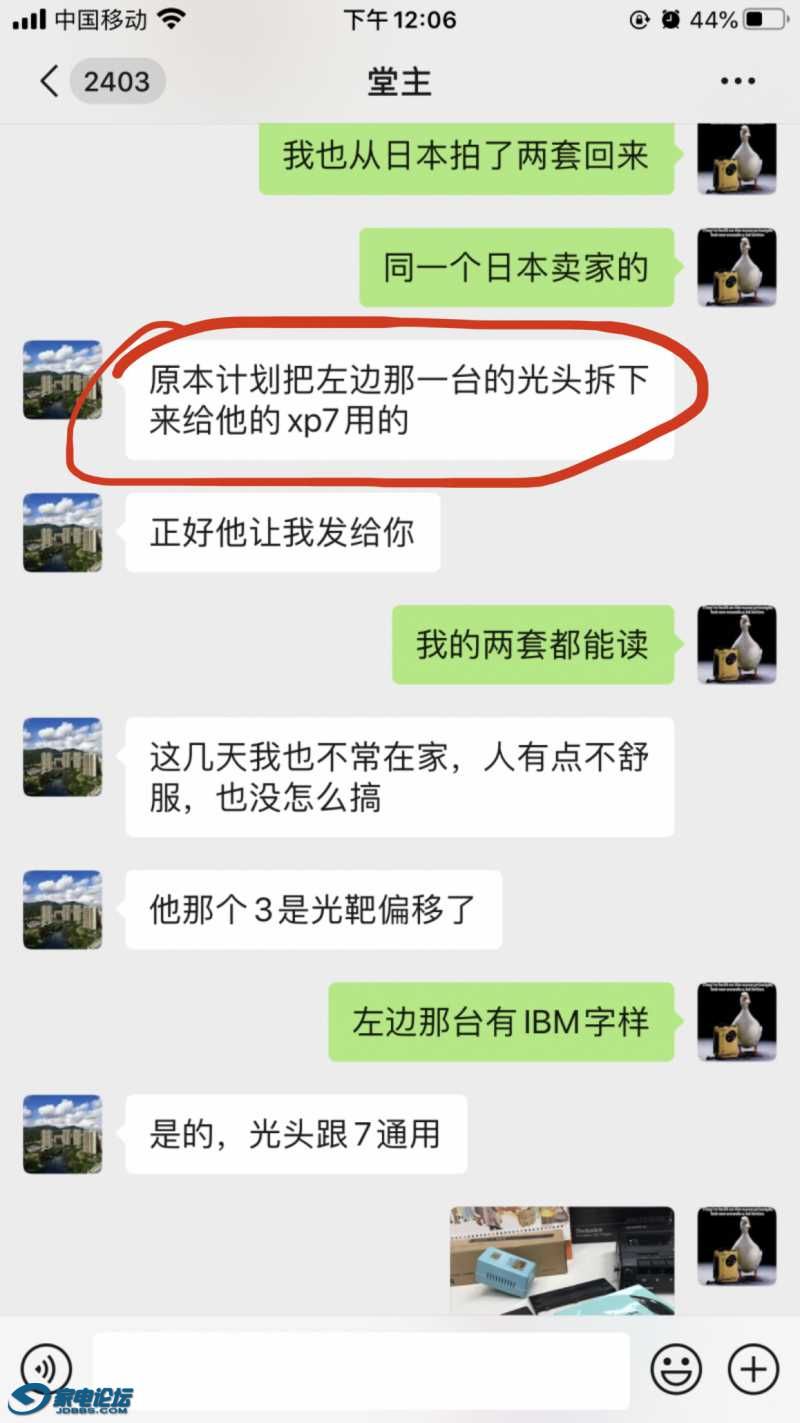Open the plus attachments menu
This screenshot has height=1423, width=800.
click(752, 1369)
